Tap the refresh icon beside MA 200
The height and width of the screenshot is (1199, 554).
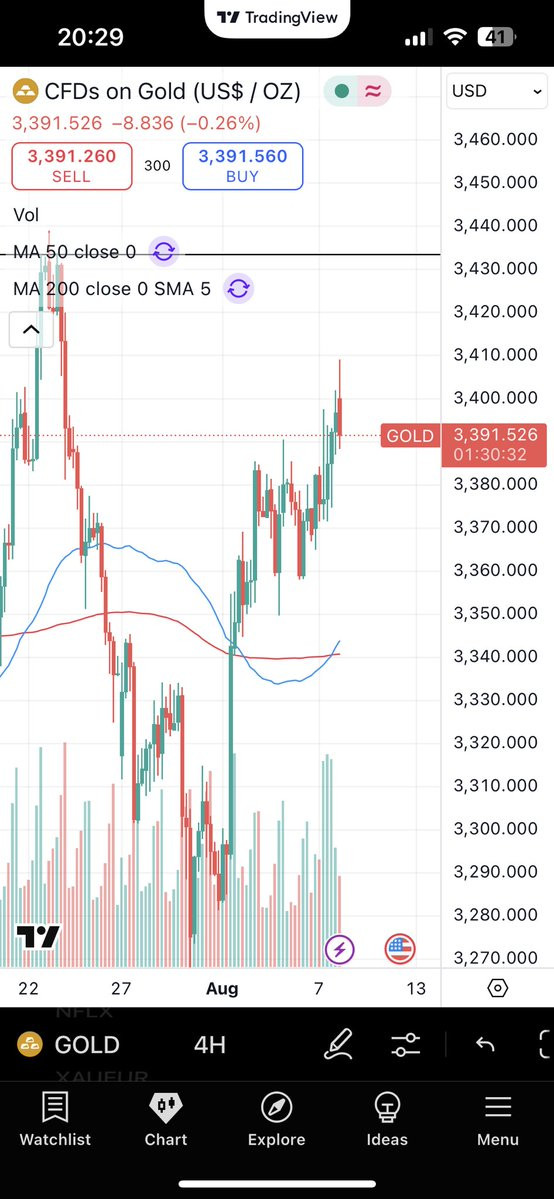(x=239, y=289)
